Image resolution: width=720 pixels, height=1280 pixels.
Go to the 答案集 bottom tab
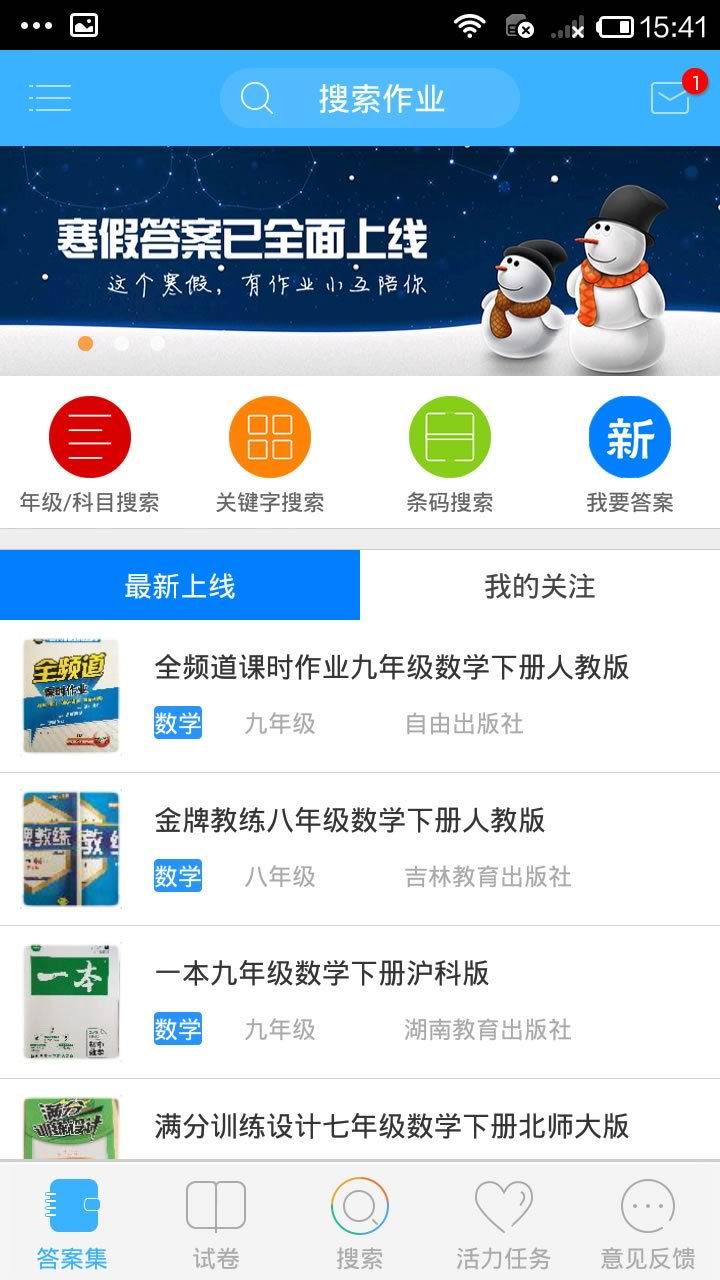tap(72, 1222)
